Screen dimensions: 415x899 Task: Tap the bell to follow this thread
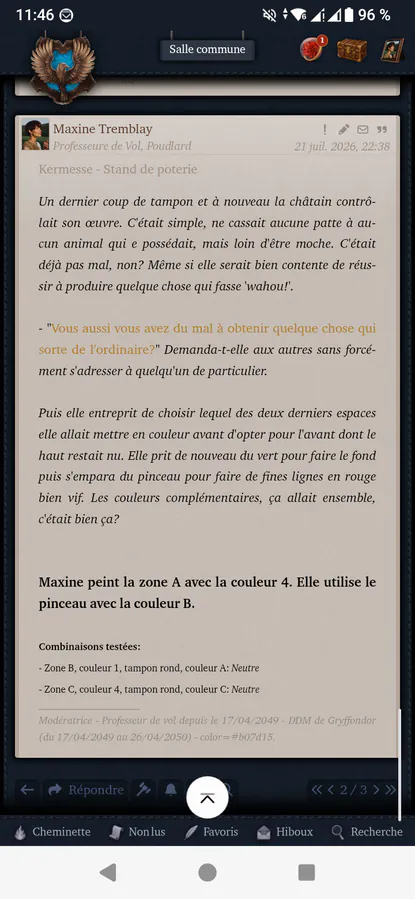(x=171, y=790)
